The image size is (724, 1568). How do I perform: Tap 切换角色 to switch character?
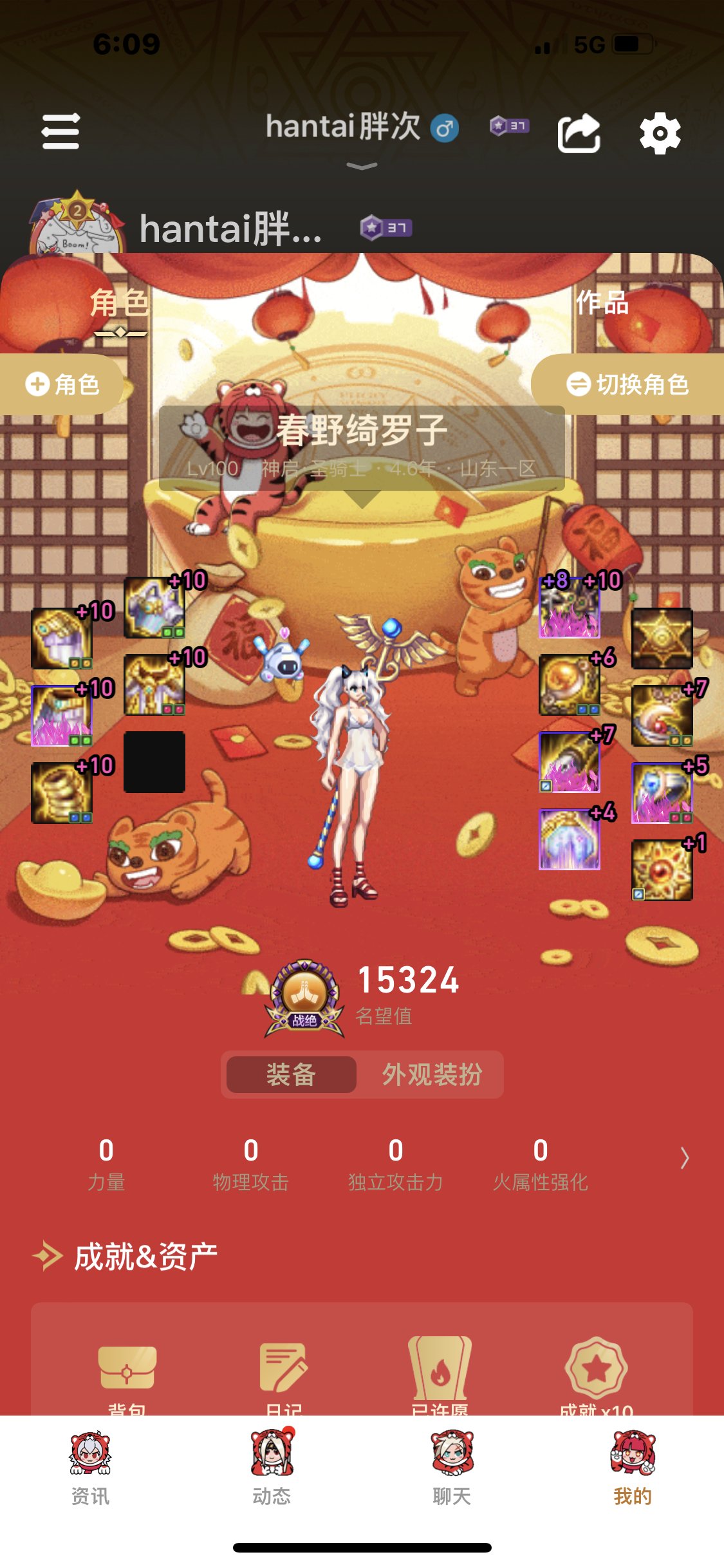coord(627,384)
